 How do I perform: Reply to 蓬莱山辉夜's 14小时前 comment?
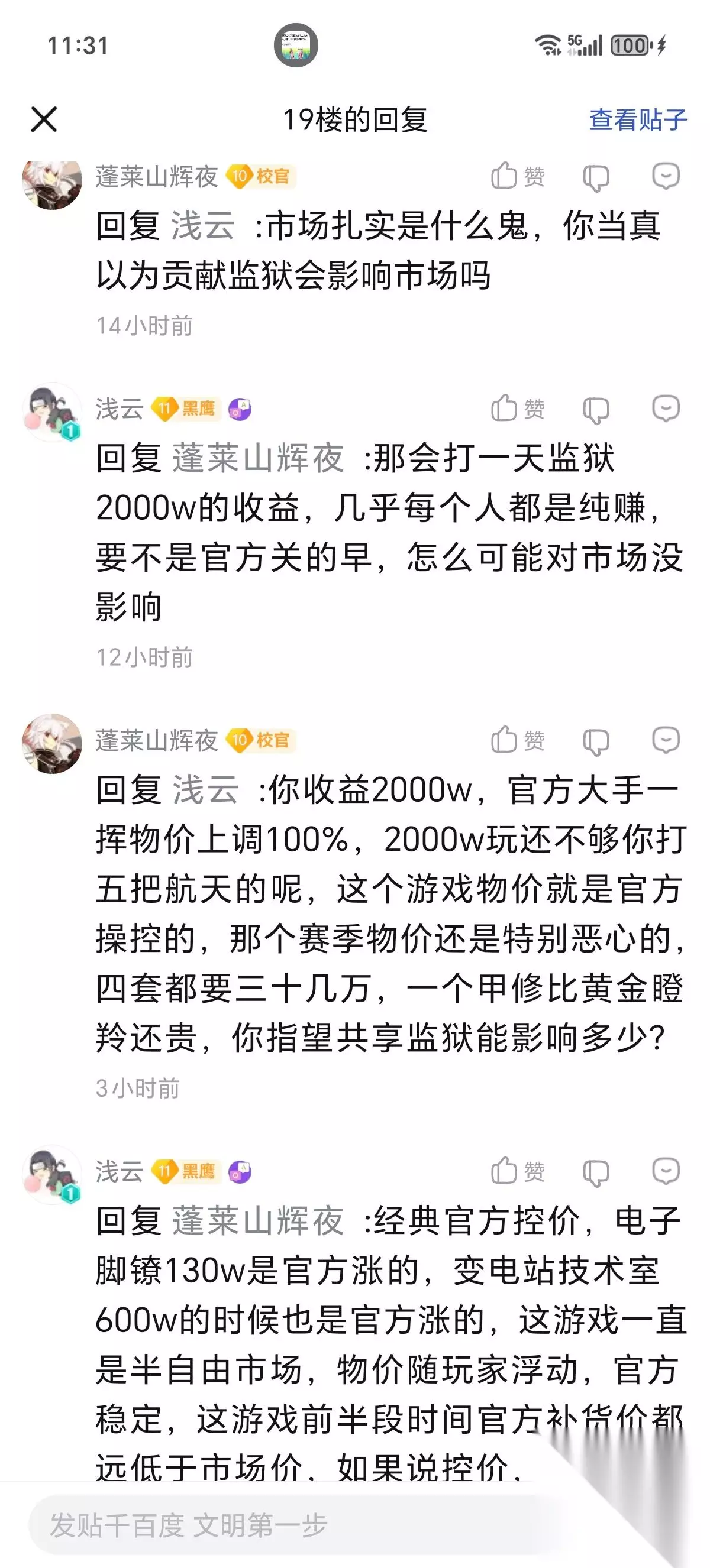(666, 177)
